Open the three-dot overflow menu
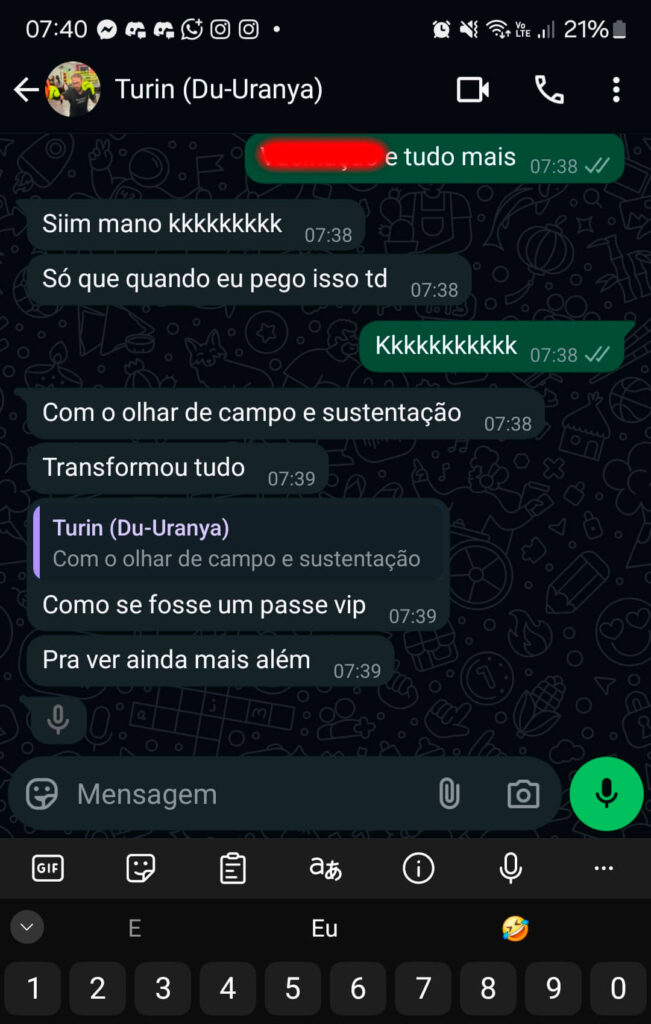Screen dimensions: 651x1024 point(616,90)
